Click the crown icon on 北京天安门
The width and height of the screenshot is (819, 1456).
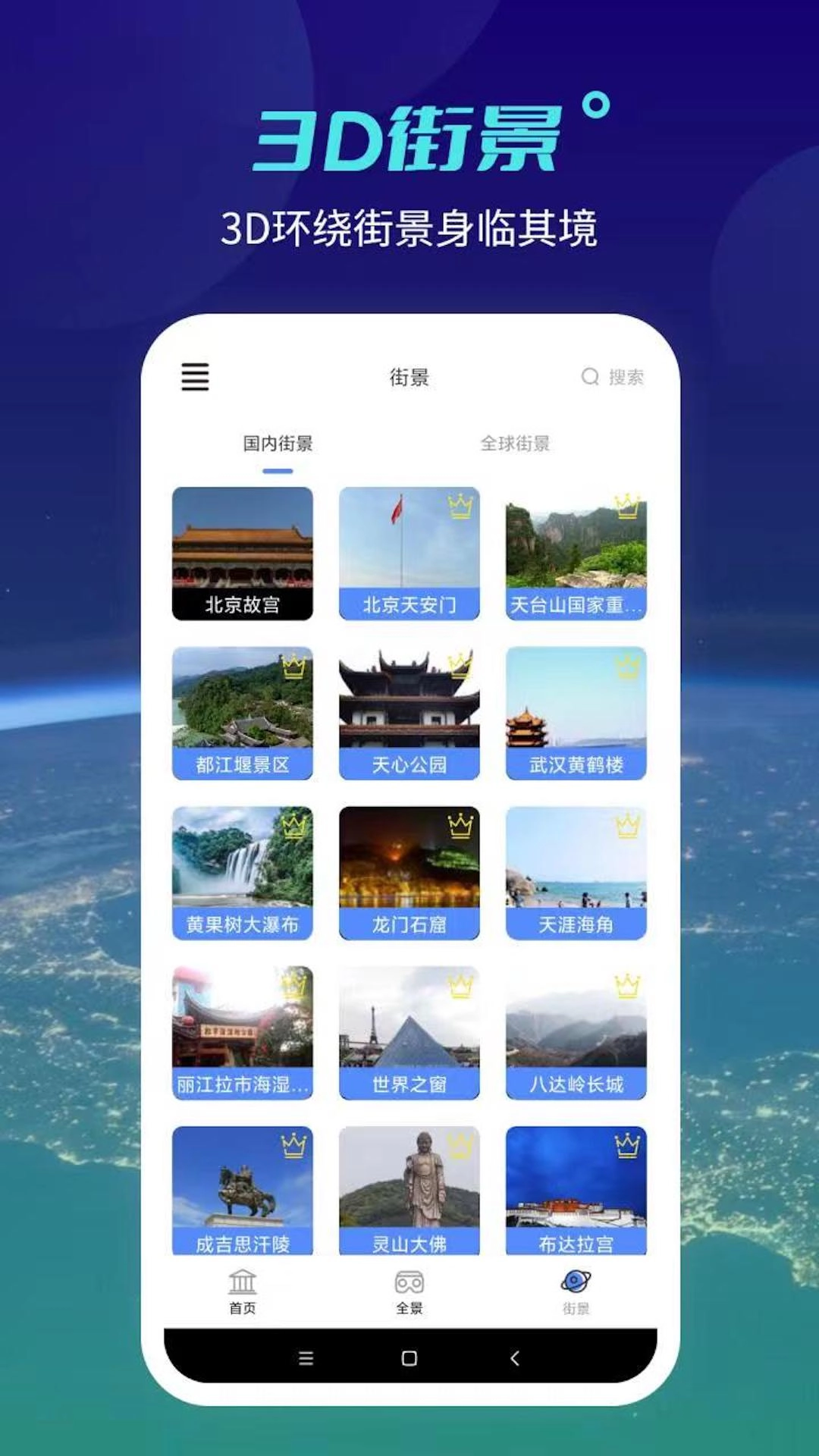[x=457, y=506]
